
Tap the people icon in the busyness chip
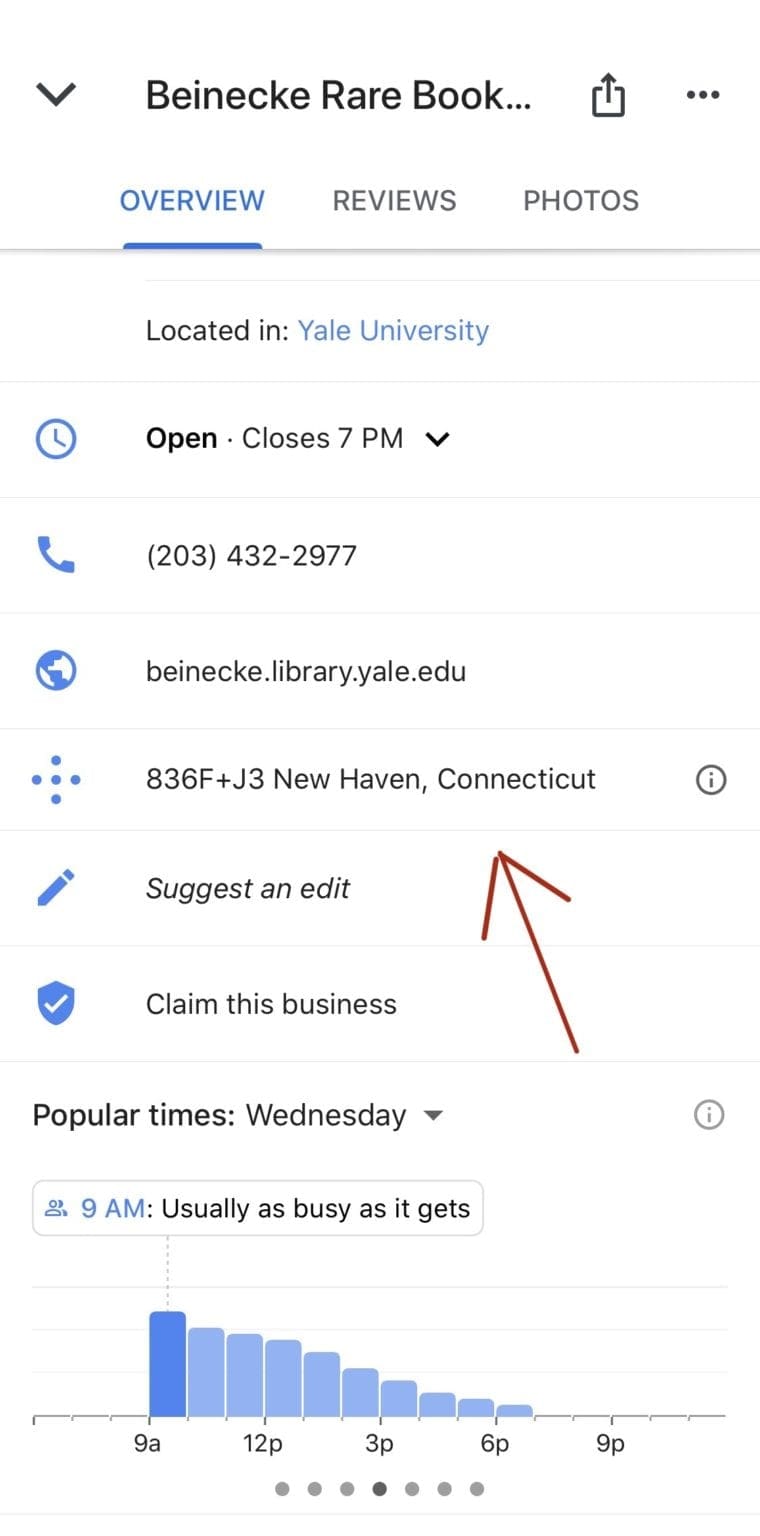58,1207
